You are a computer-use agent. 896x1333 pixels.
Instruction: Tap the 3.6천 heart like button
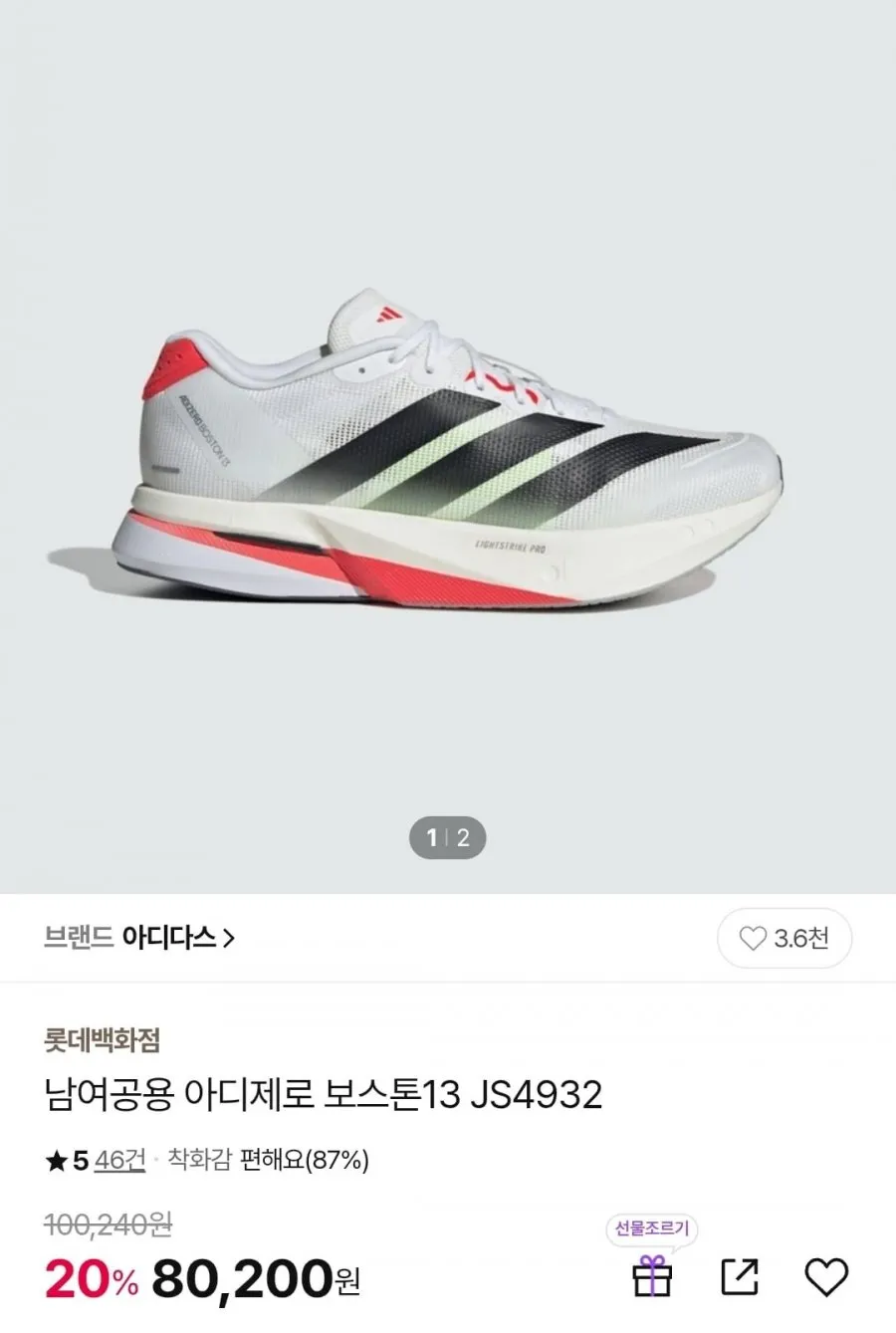point(784,938)
